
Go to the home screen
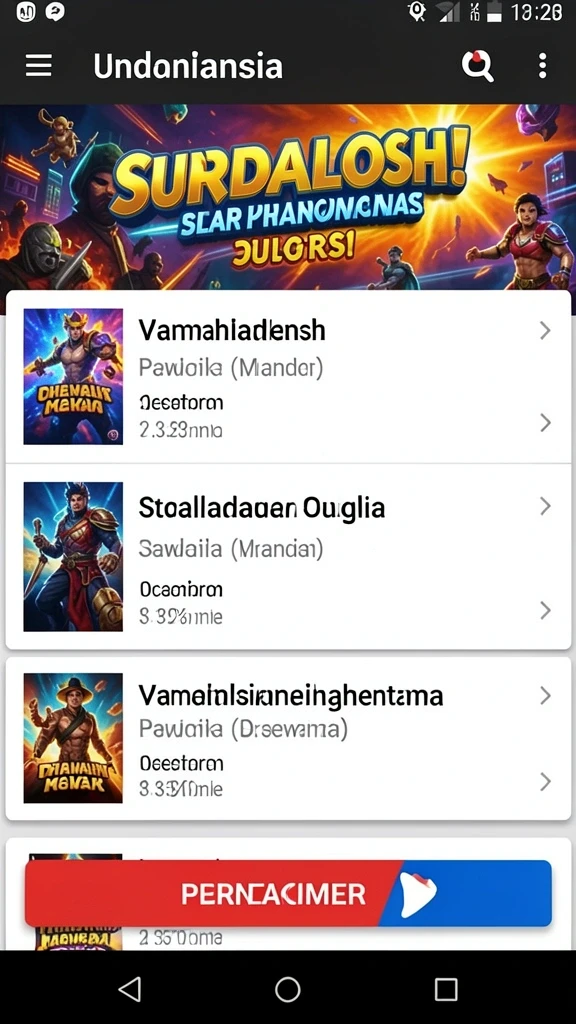point(287,989)
